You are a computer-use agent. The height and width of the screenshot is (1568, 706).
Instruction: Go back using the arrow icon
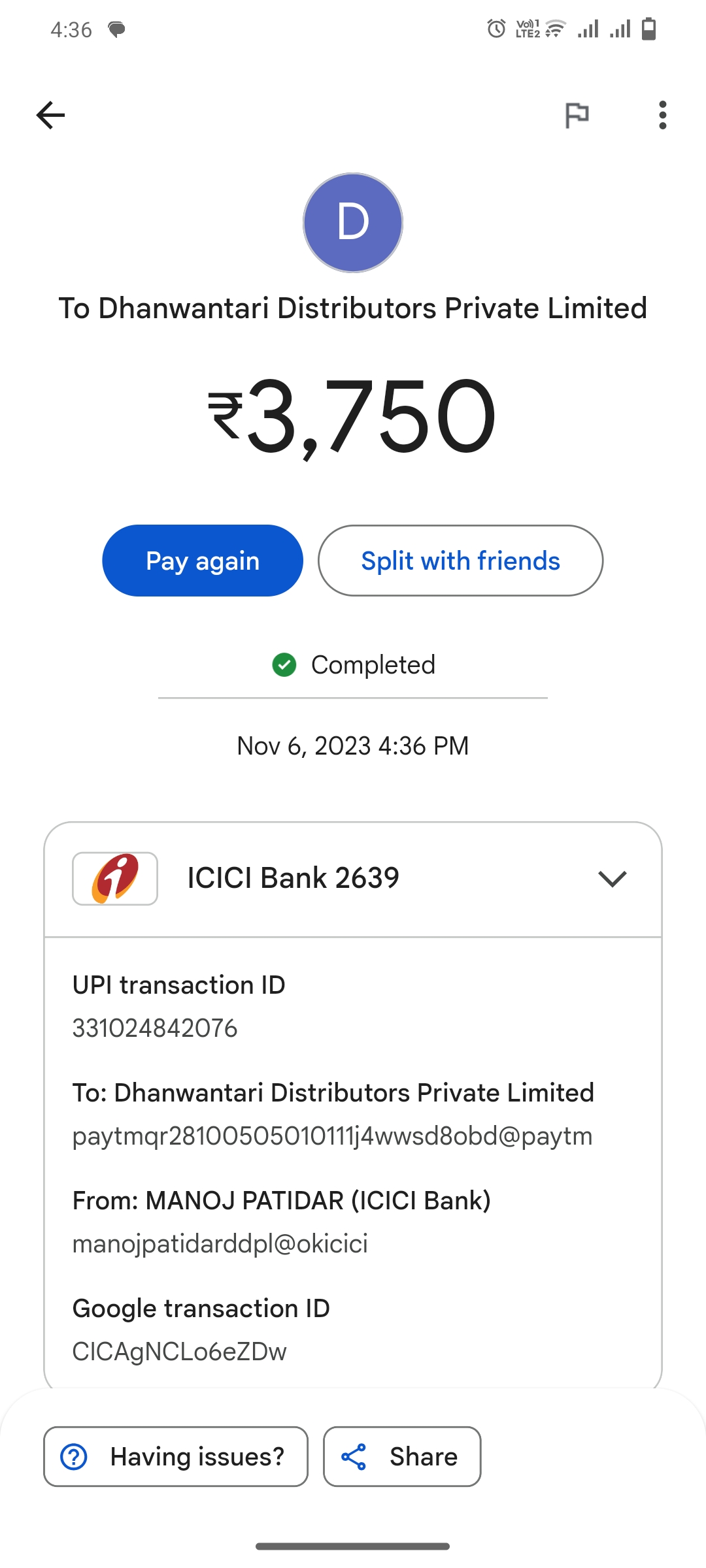pos(50,116)
